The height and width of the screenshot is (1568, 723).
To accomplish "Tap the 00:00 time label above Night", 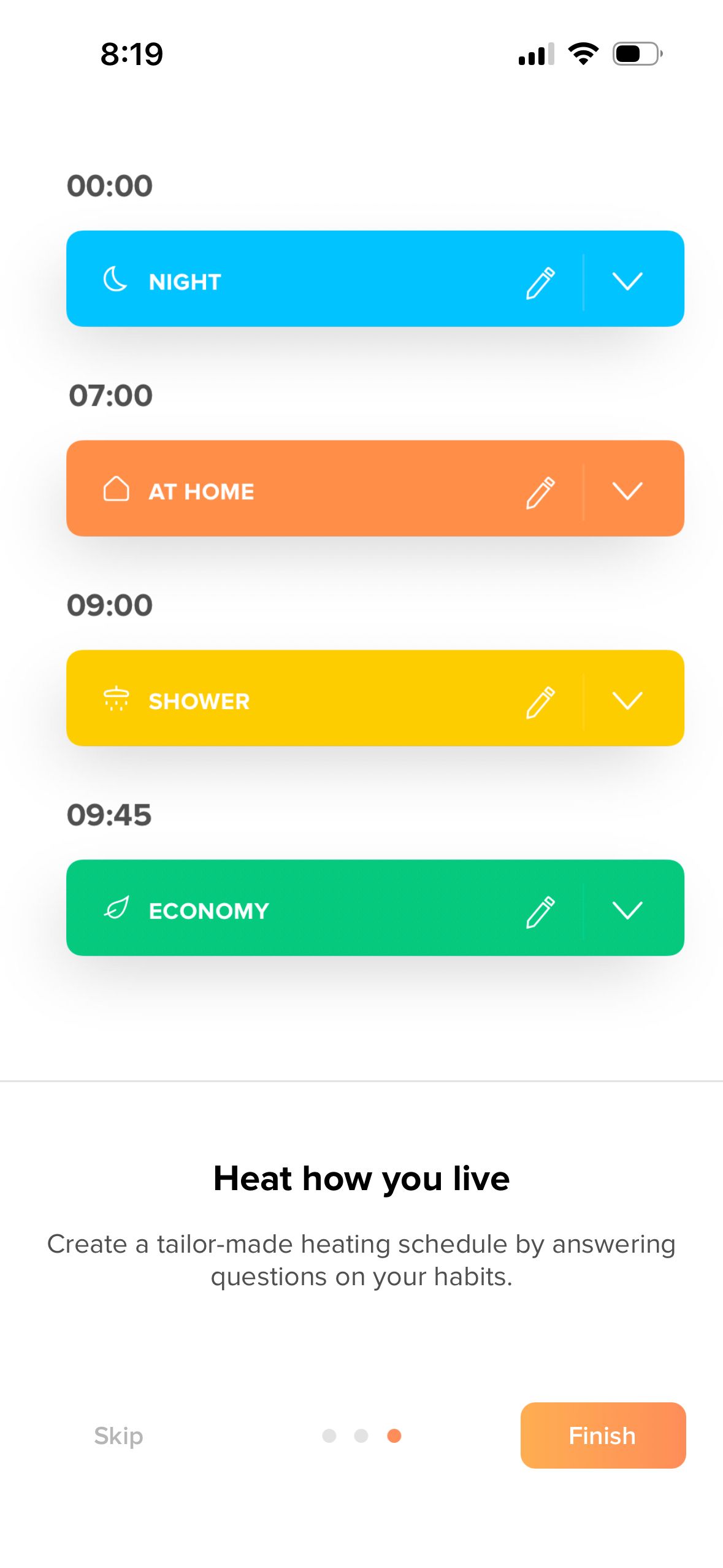I will click(x=109, y=185).
